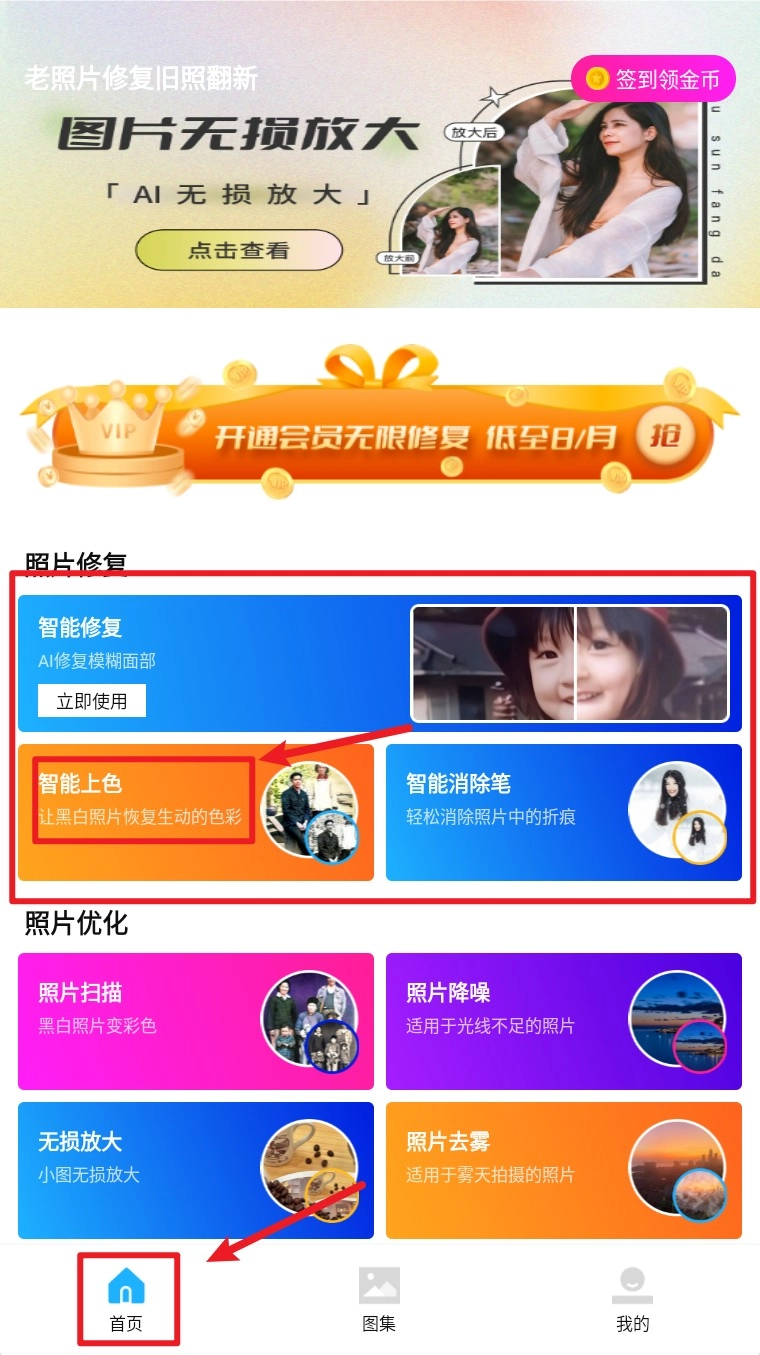Image resolution: width=760 pixels, height=1355 pixels.
Task: Select the 照片扫描 photo scan card
Action: [196, 1021]
